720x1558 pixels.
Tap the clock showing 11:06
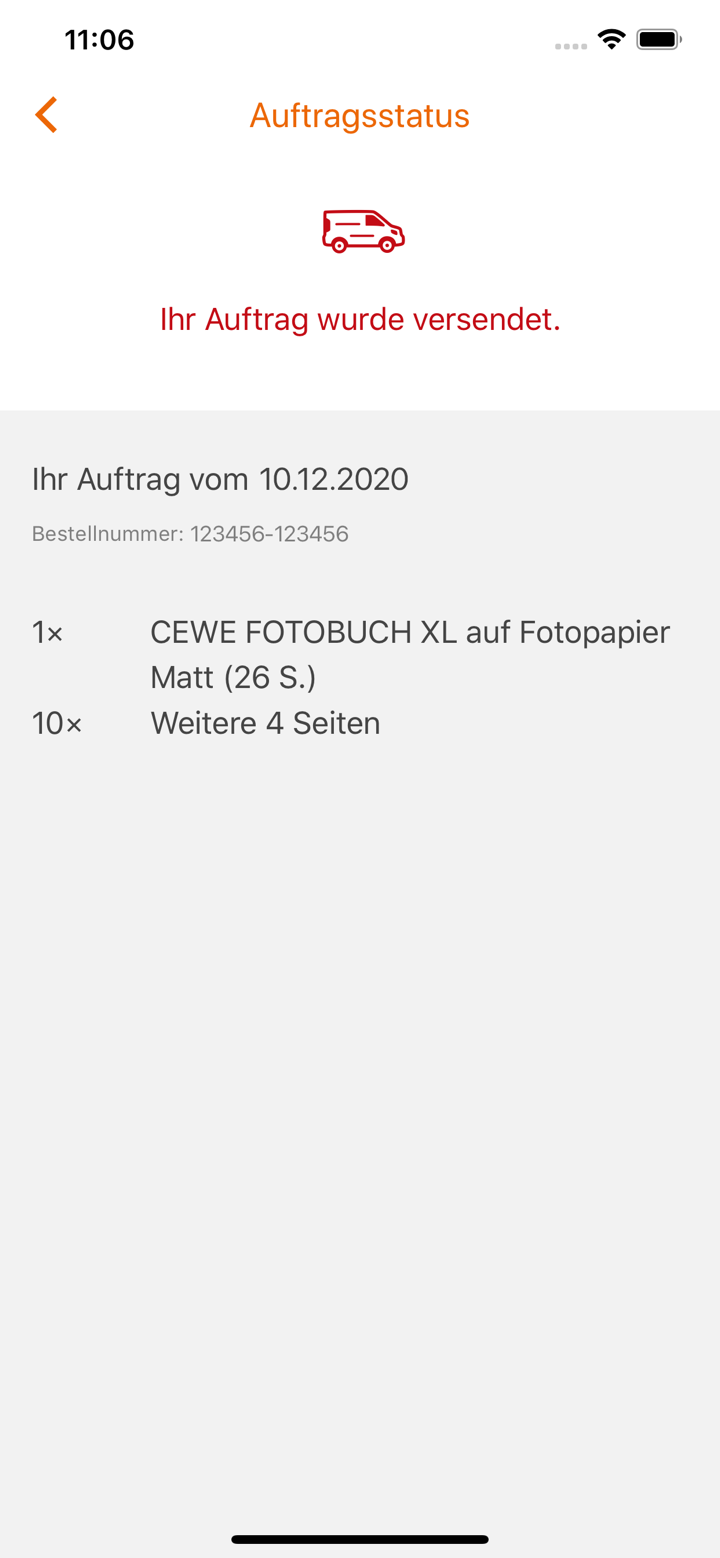[x=98, y=39]
